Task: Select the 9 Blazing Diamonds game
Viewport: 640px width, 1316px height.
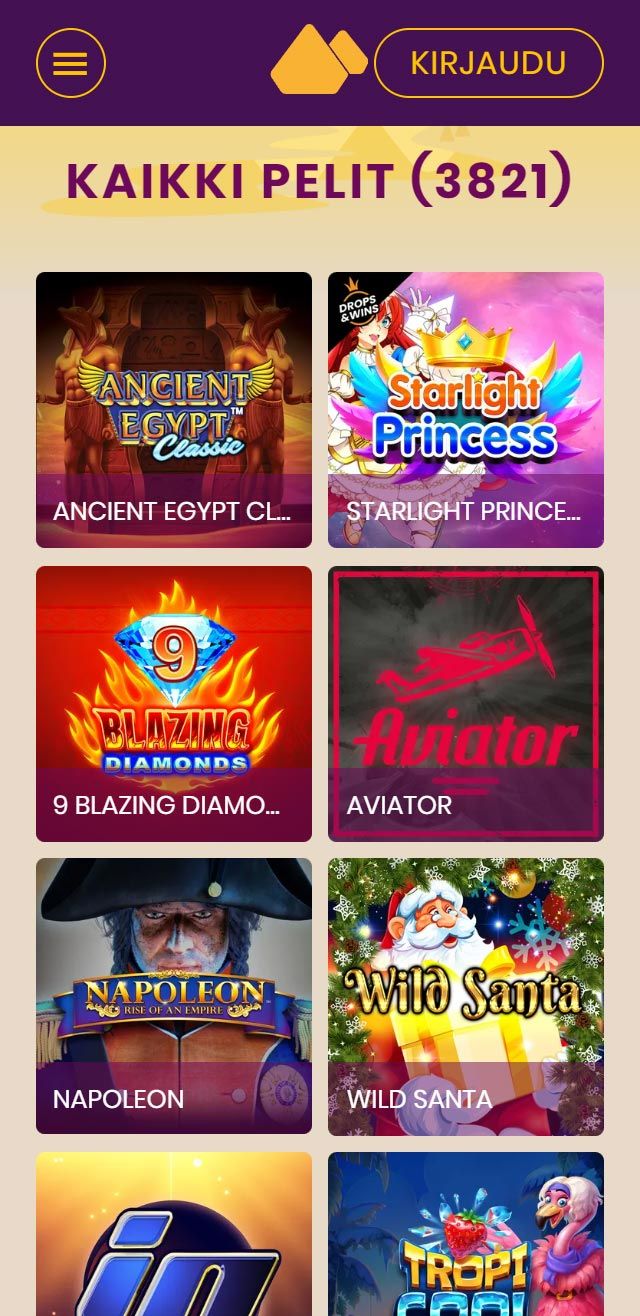Action: point(174,703)
